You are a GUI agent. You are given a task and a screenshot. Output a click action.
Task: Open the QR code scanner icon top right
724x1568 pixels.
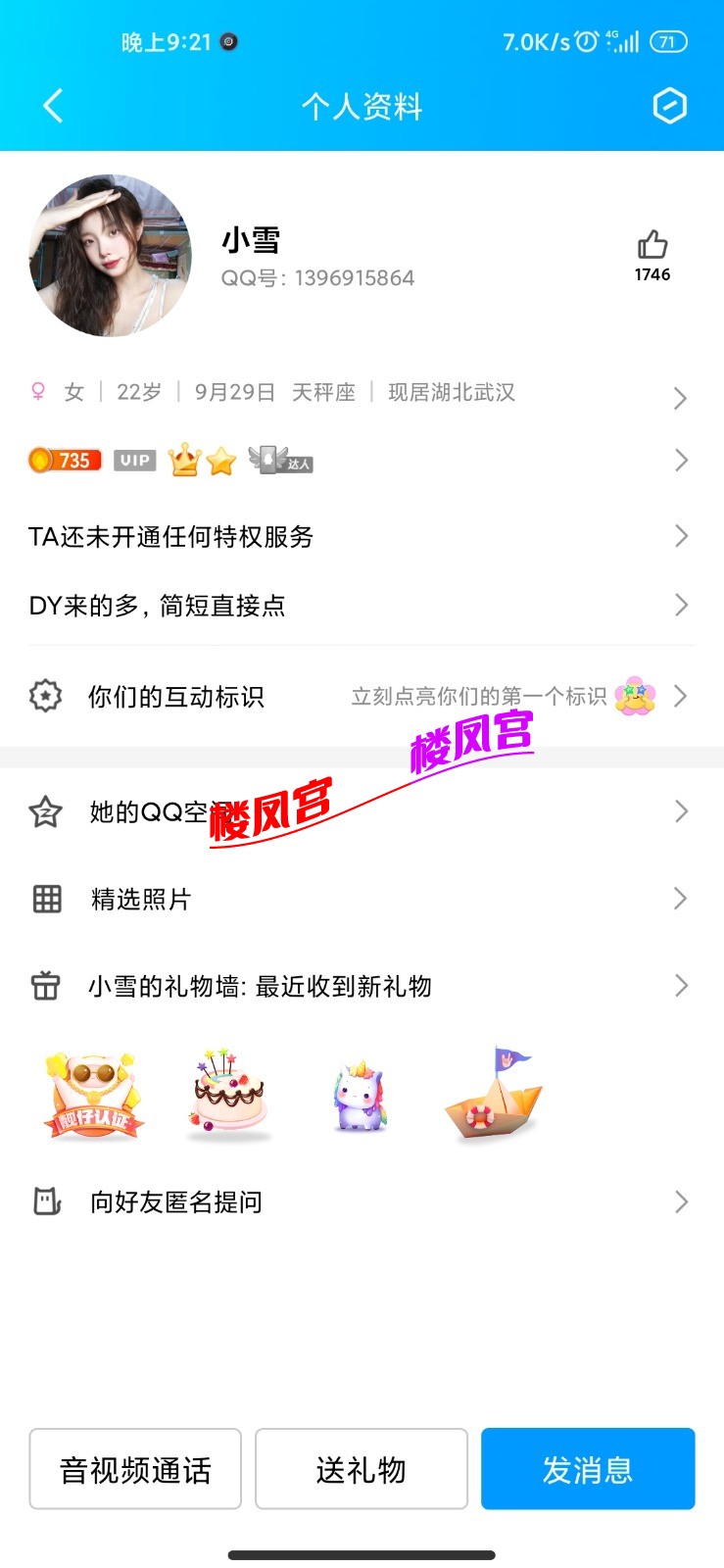(x=670, y=105)
